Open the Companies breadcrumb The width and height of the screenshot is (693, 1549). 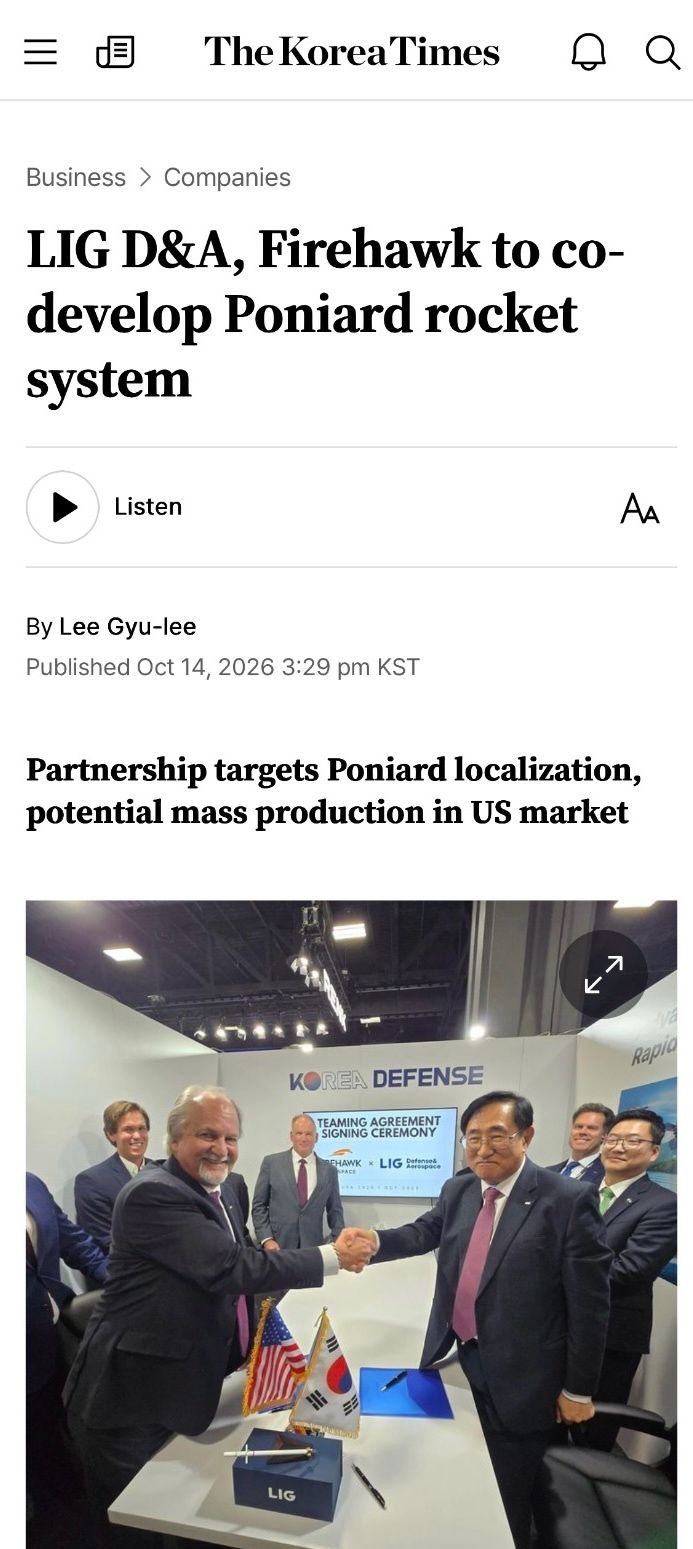(227, 177)
